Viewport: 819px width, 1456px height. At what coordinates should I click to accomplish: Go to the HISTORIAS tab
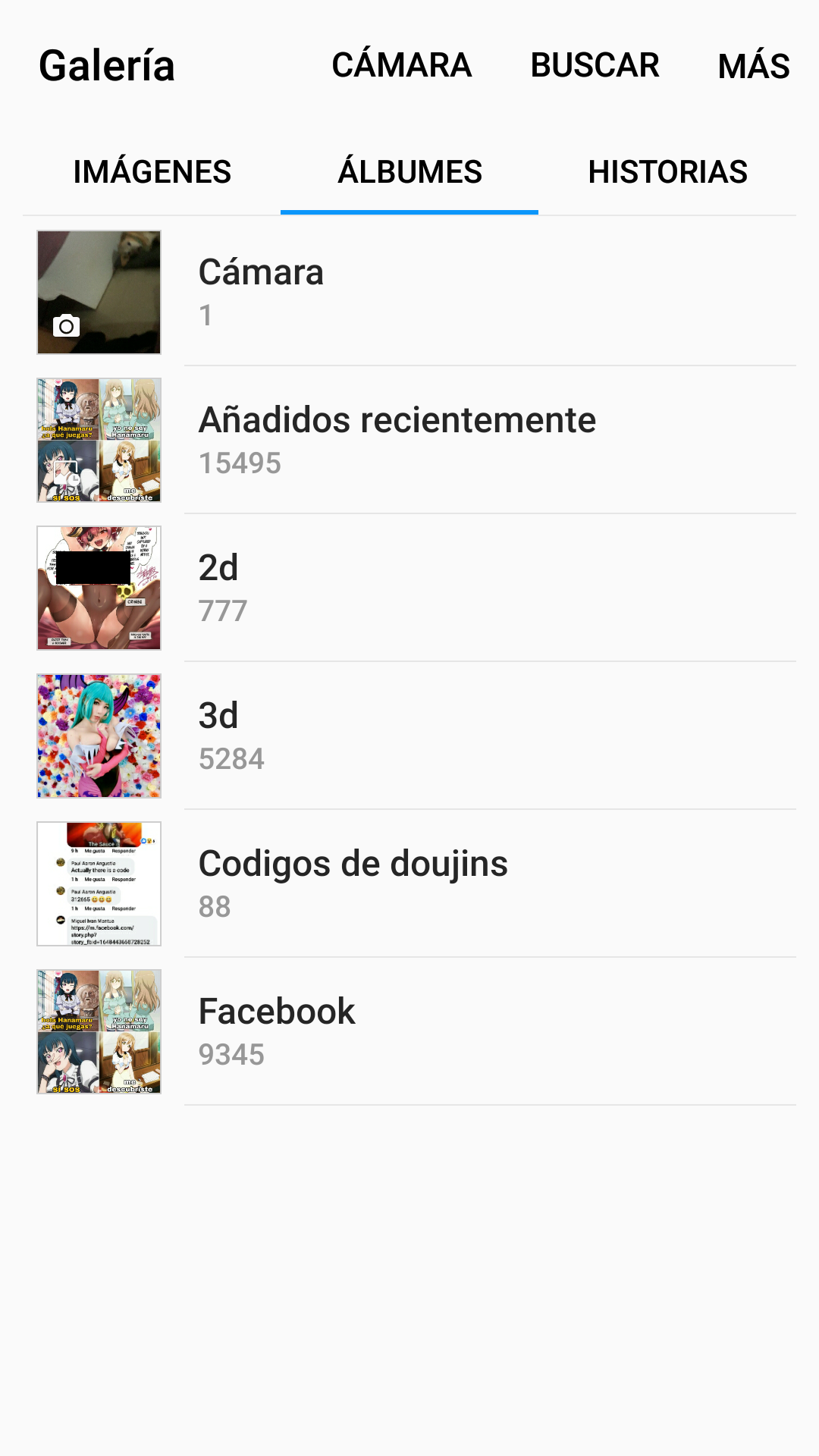pyautogui.click(x=667, y=172)
